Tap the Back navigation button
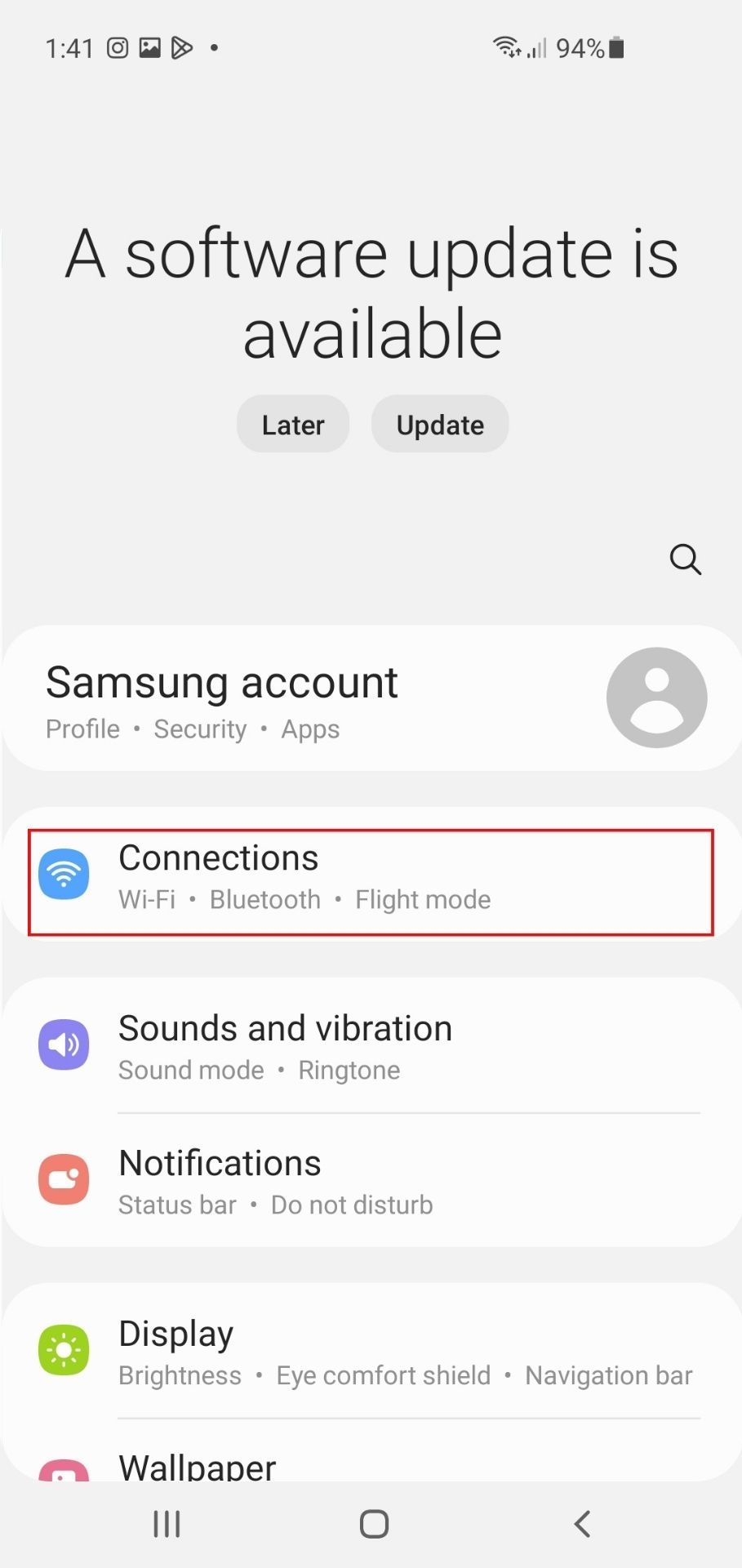Screen dimensions: 742x1568 tap(581, 1522)
